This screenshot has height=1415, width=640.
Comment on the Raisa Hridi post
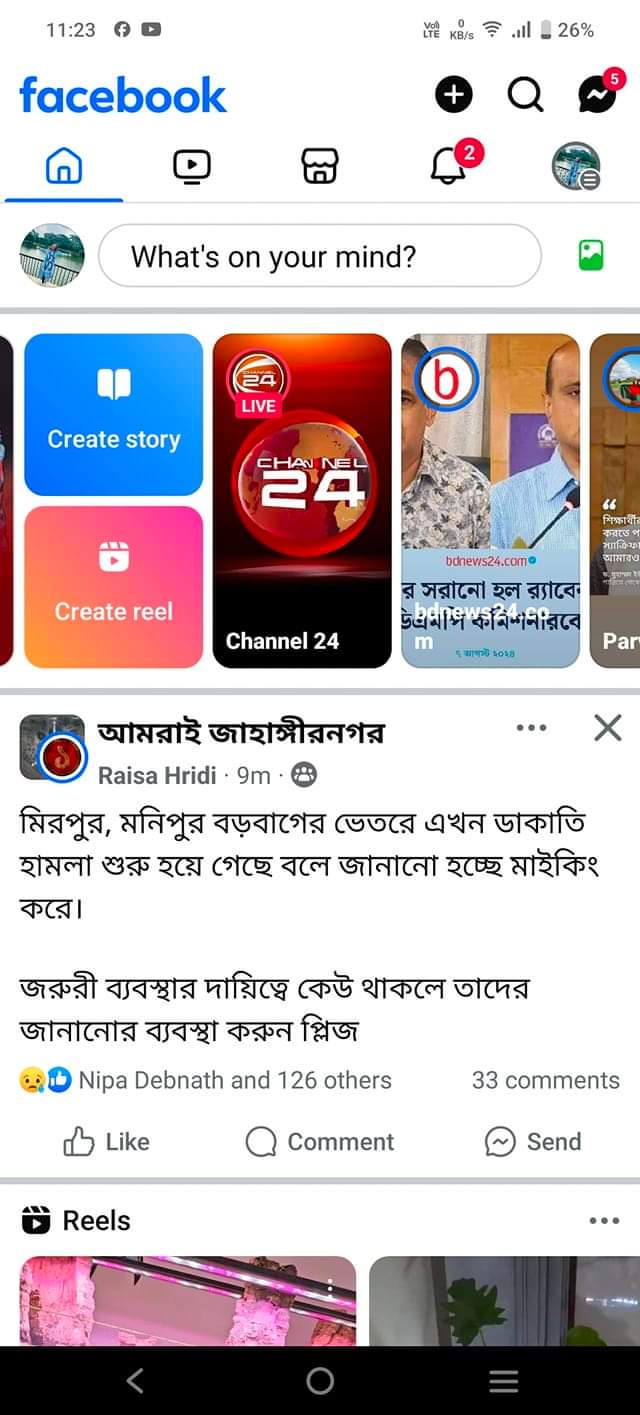pos(320,1141)
